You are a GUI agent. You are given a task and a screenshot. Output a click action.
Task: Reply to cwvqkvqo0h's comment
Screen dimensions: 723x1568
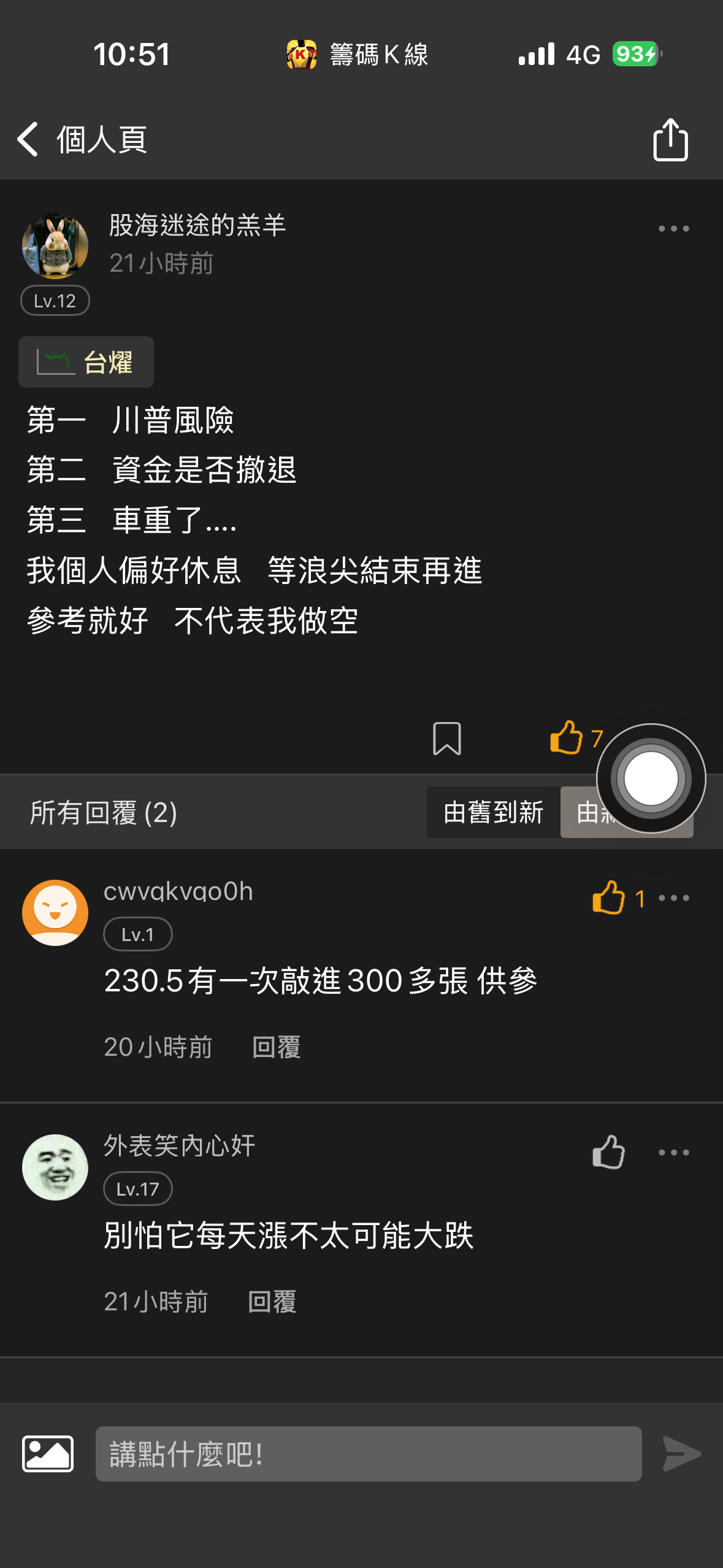pyautogui.click(x=276, y=1047)
